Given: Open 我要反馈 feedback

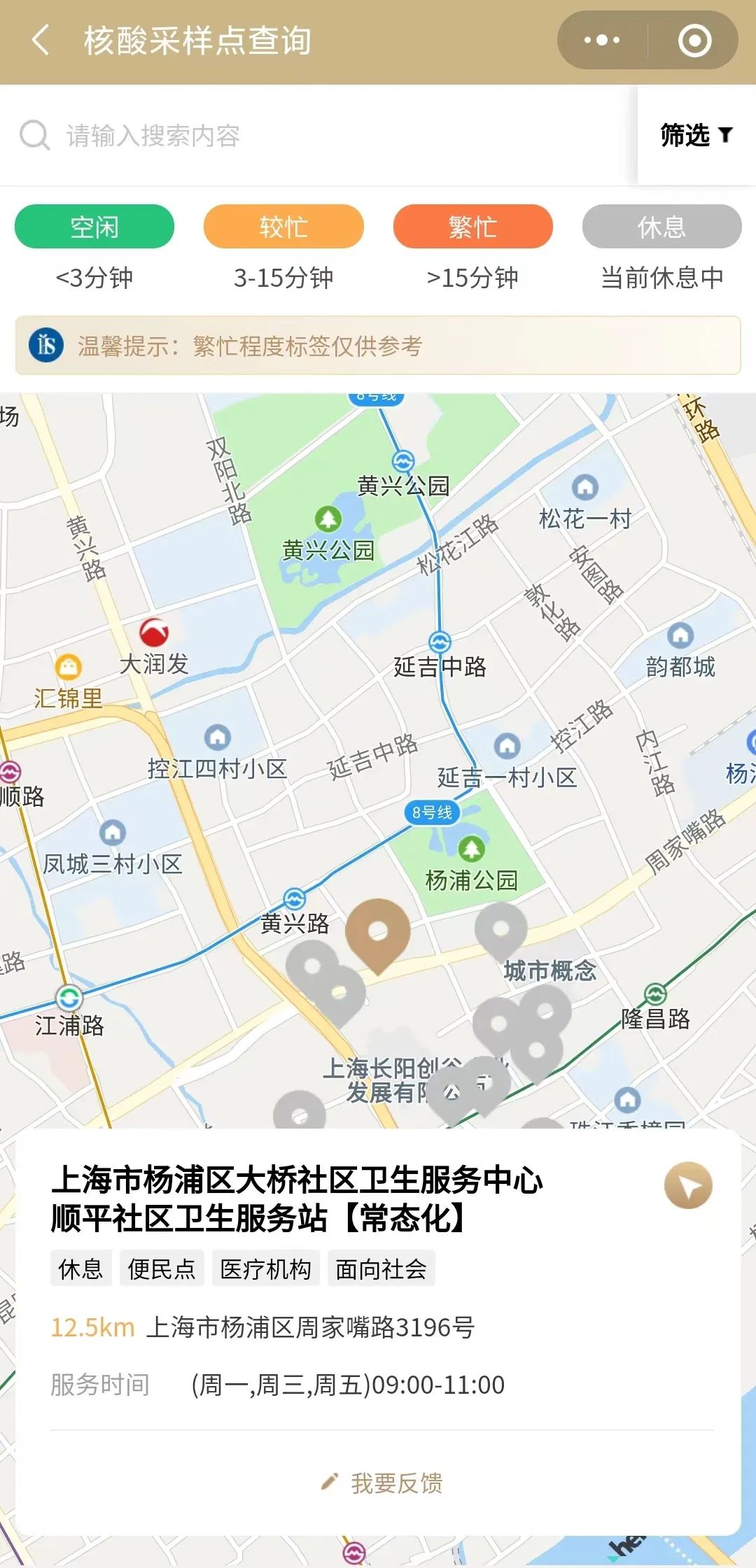Looking at the screenshot, I should click(381, 1483).
